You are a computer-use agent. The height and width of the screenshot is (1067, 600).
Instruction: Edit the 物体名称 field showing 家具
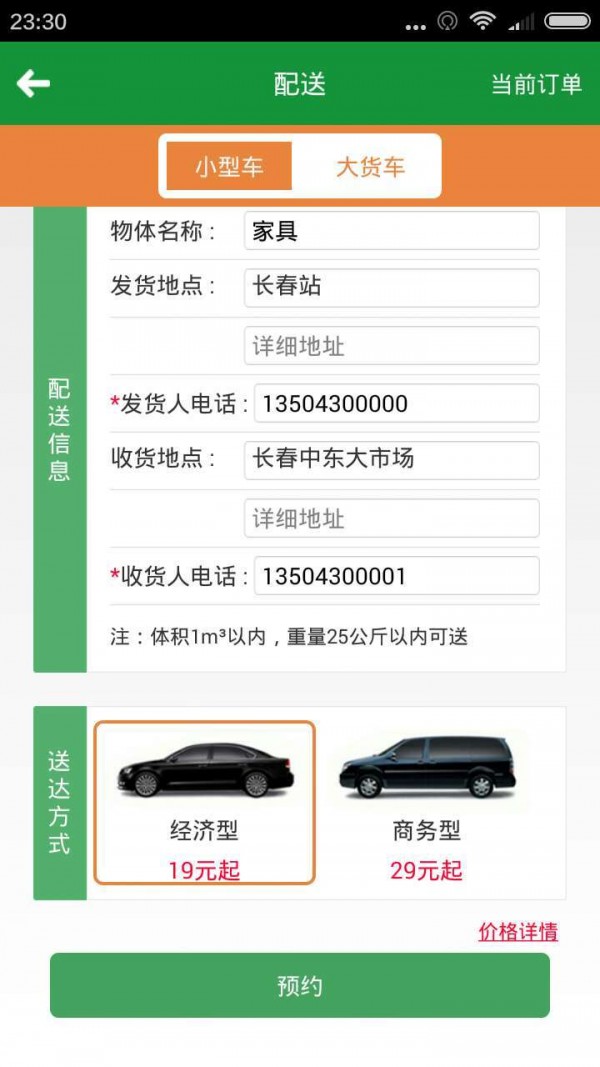click(391, 231)
